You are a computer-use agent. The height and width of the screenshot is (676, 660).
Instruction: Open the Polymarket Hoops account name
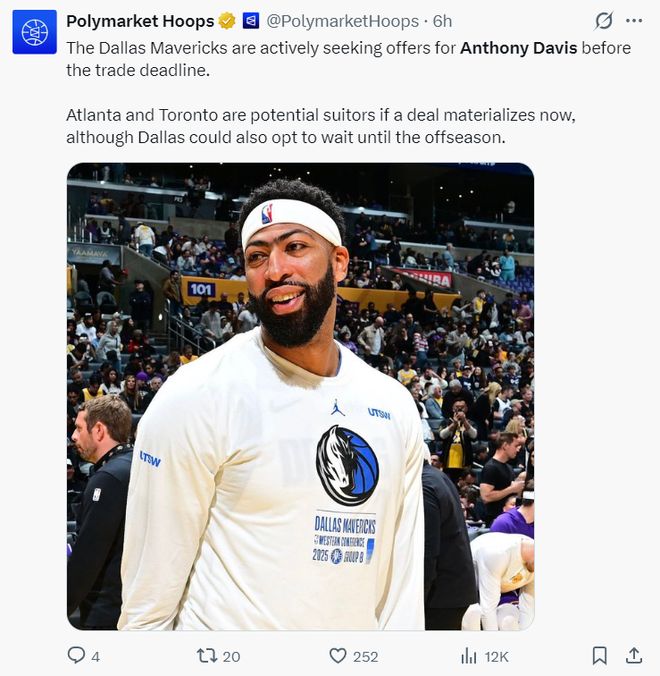click(139, 20)
